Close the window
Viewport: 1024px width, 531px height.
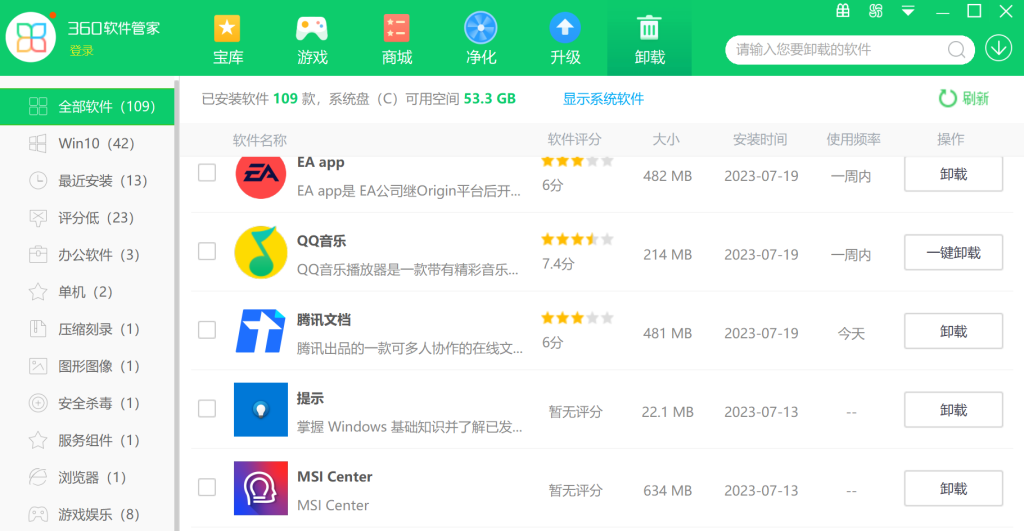tap(1003, 11)
